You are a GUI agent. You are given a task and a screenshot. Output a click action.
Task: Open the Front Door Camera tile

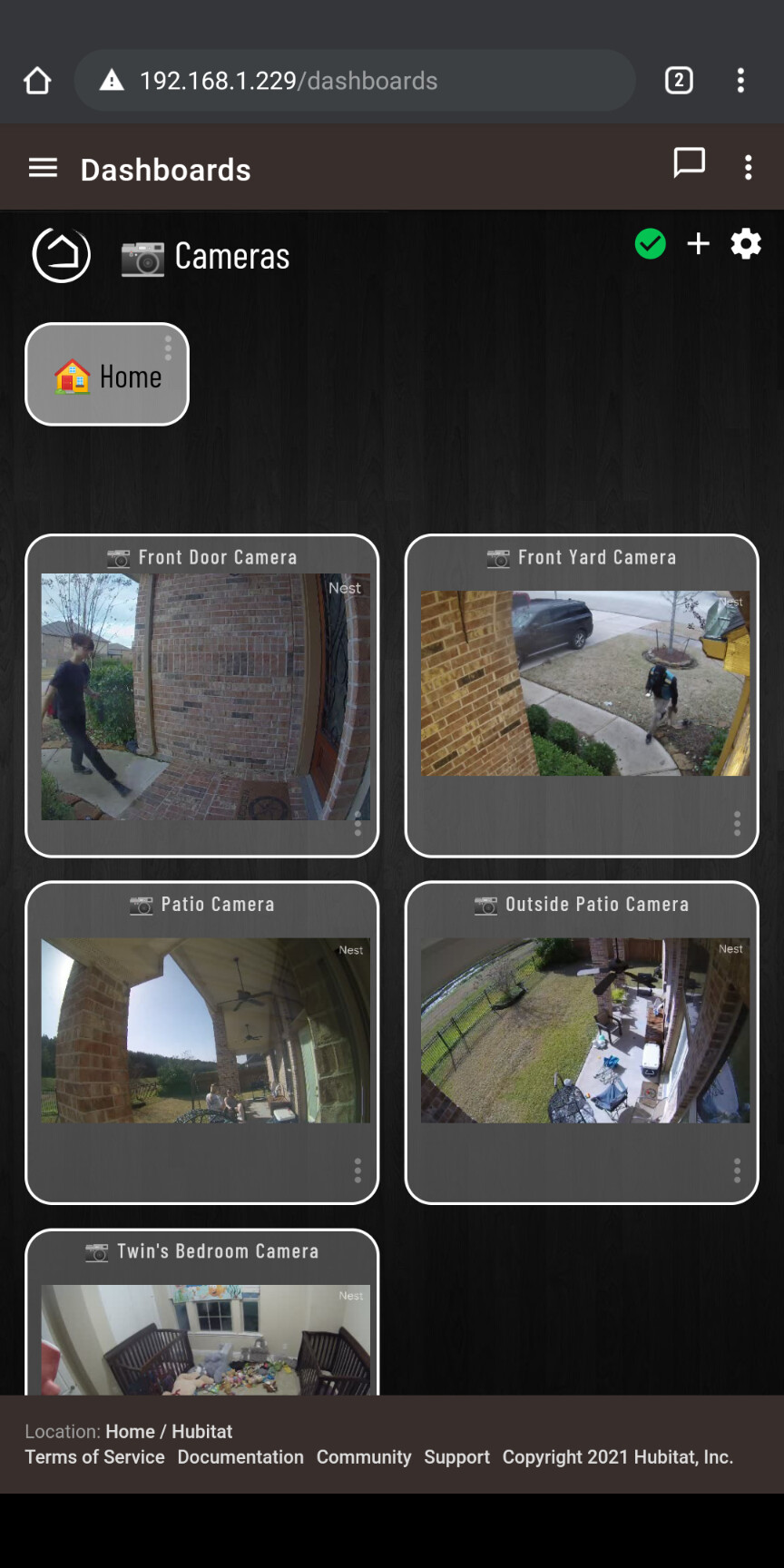click(x=202, y=695)
